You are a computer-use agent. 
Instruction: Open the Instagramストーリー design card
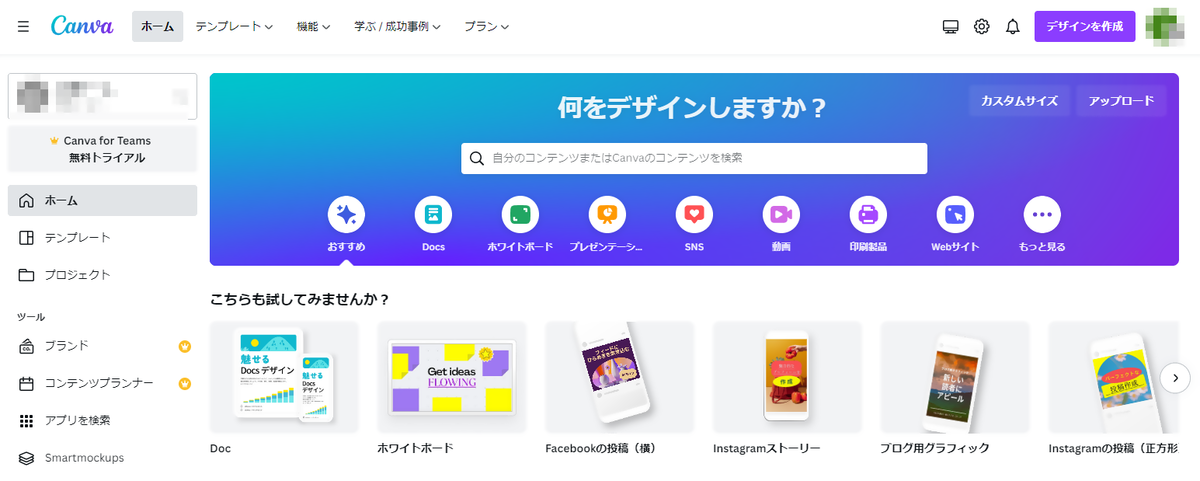click(787, 377)
